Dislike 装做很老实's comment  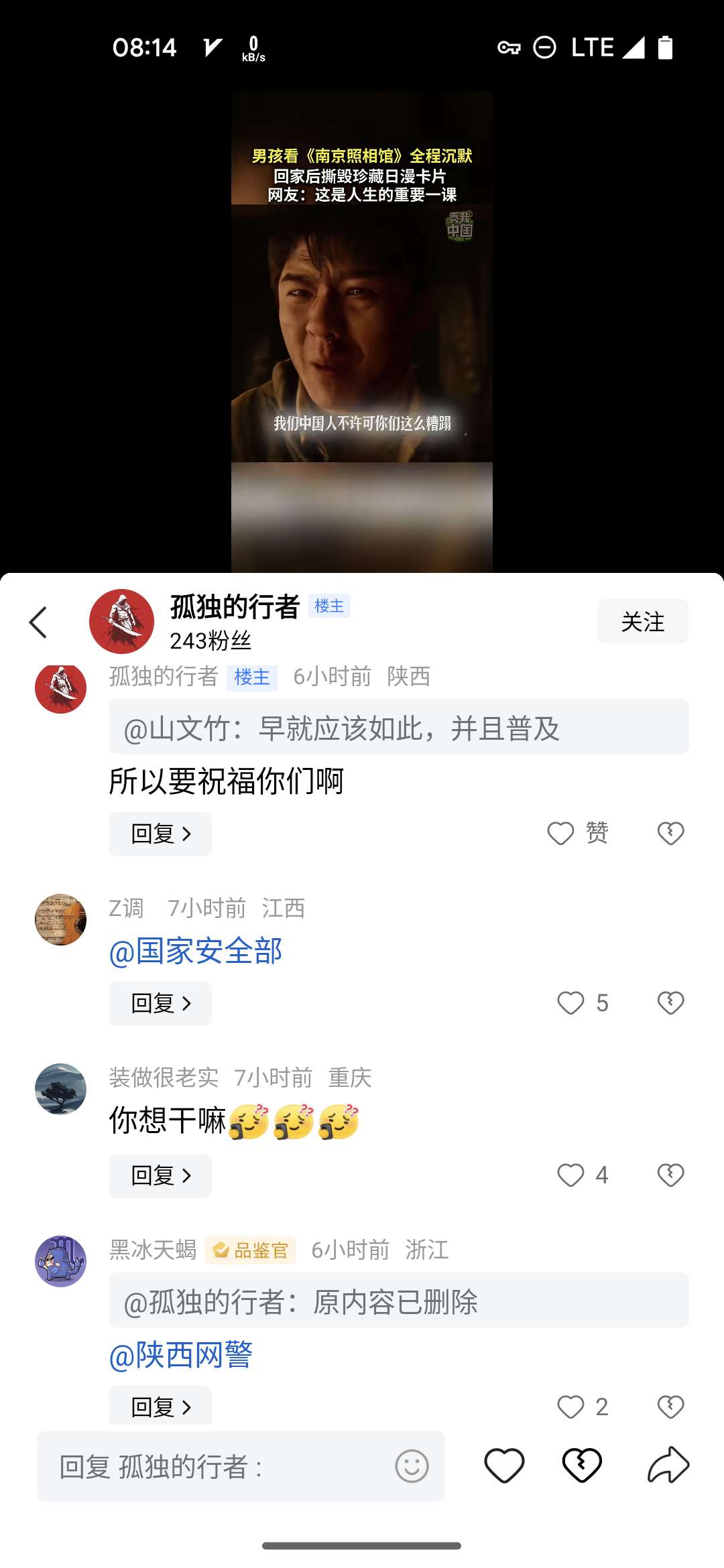670,1175
